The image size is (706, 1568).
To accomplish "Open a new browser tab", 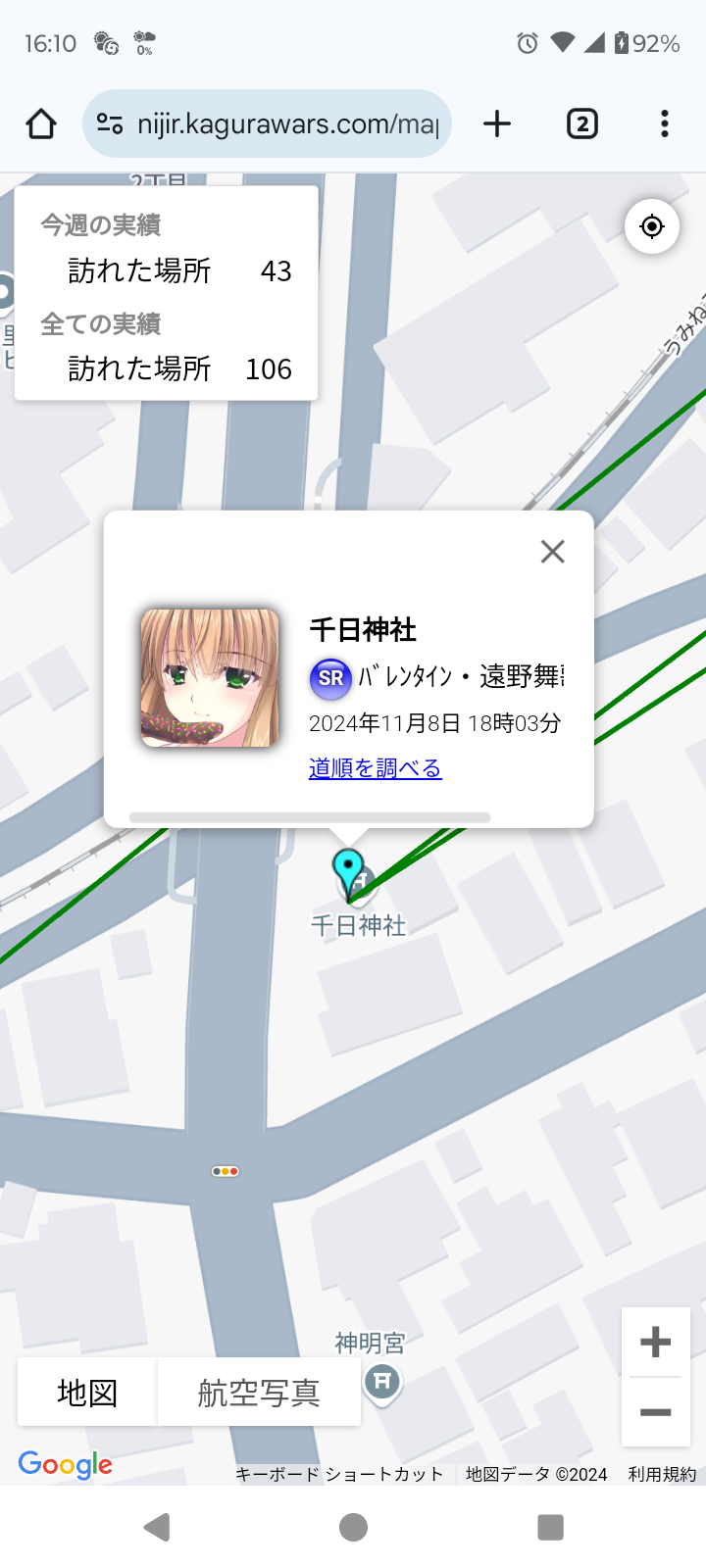I will (497, 124).
